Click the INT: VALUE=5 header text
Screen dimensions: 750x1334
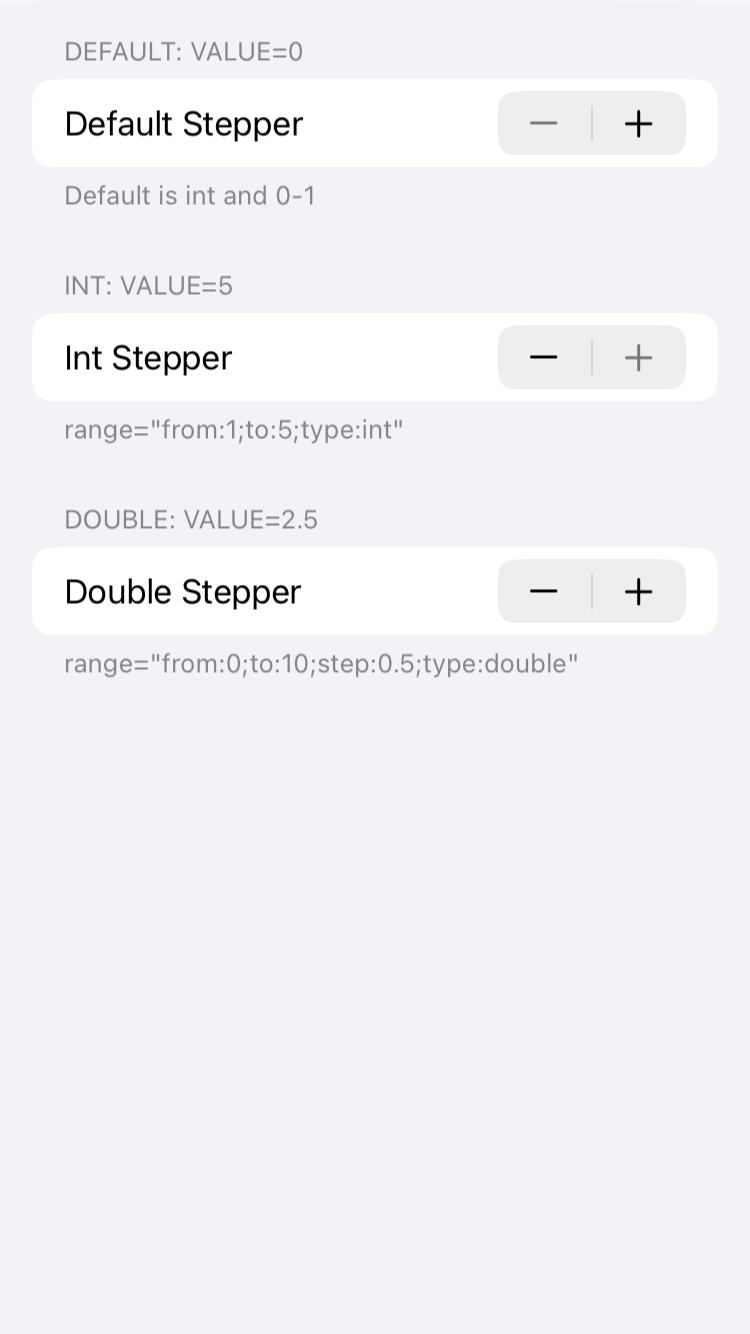click(x=148, y=286)
